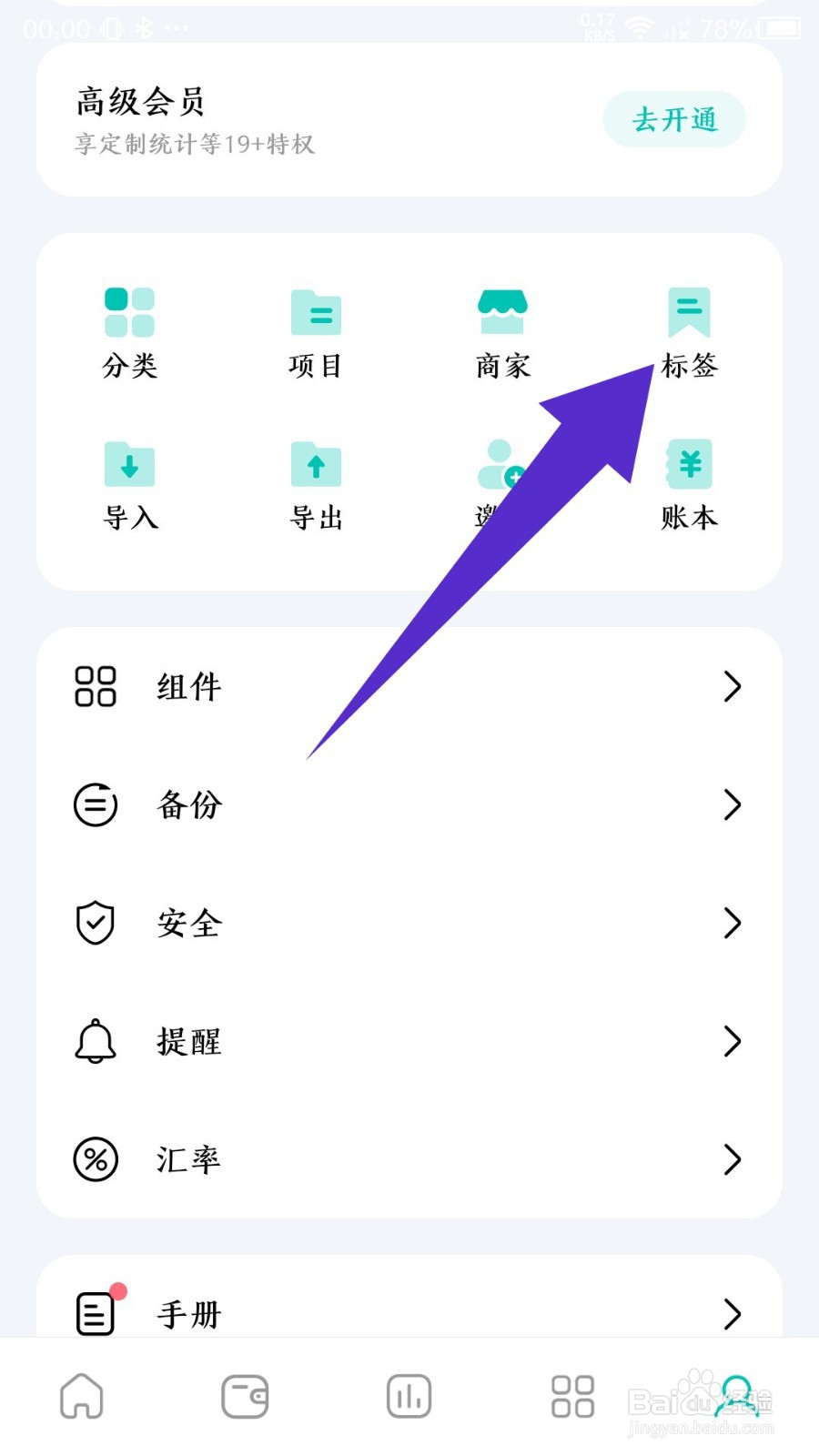Go to the 备份 backup settings
Viewport: 819px width, 1456px height.
click(409, 804)
